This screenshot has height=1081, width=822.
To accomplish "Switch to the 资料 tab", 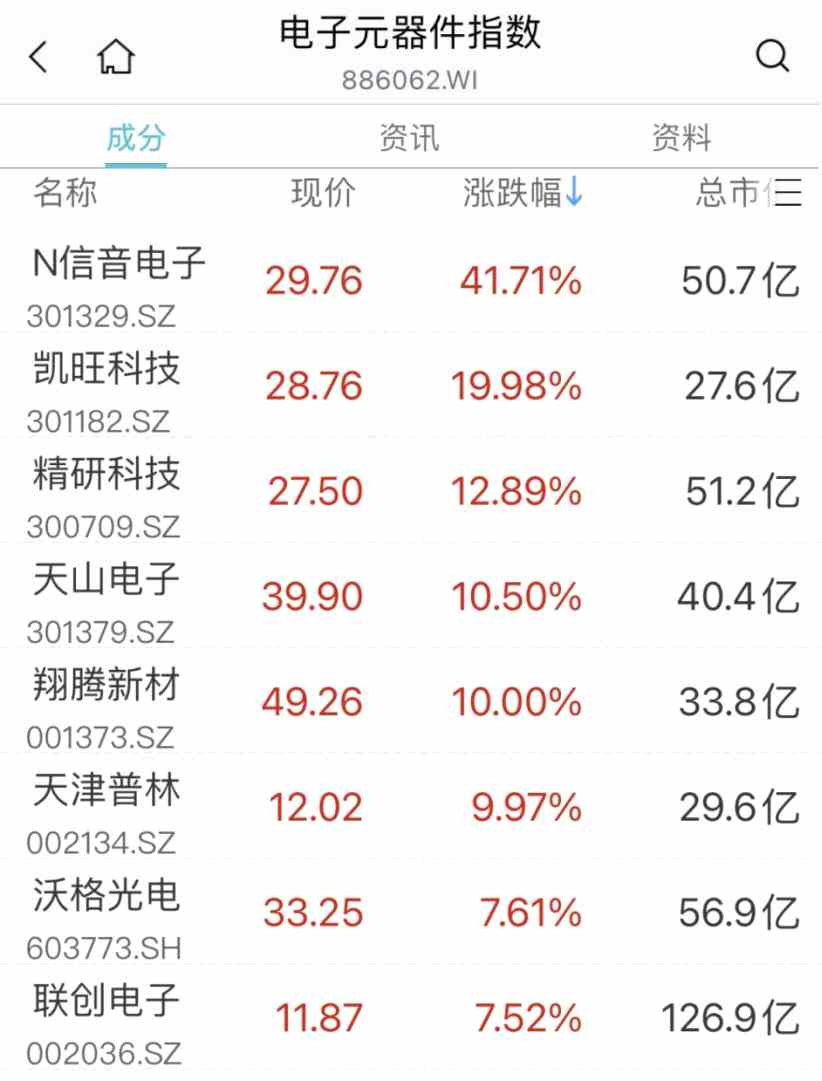I will tap(681, 138).
